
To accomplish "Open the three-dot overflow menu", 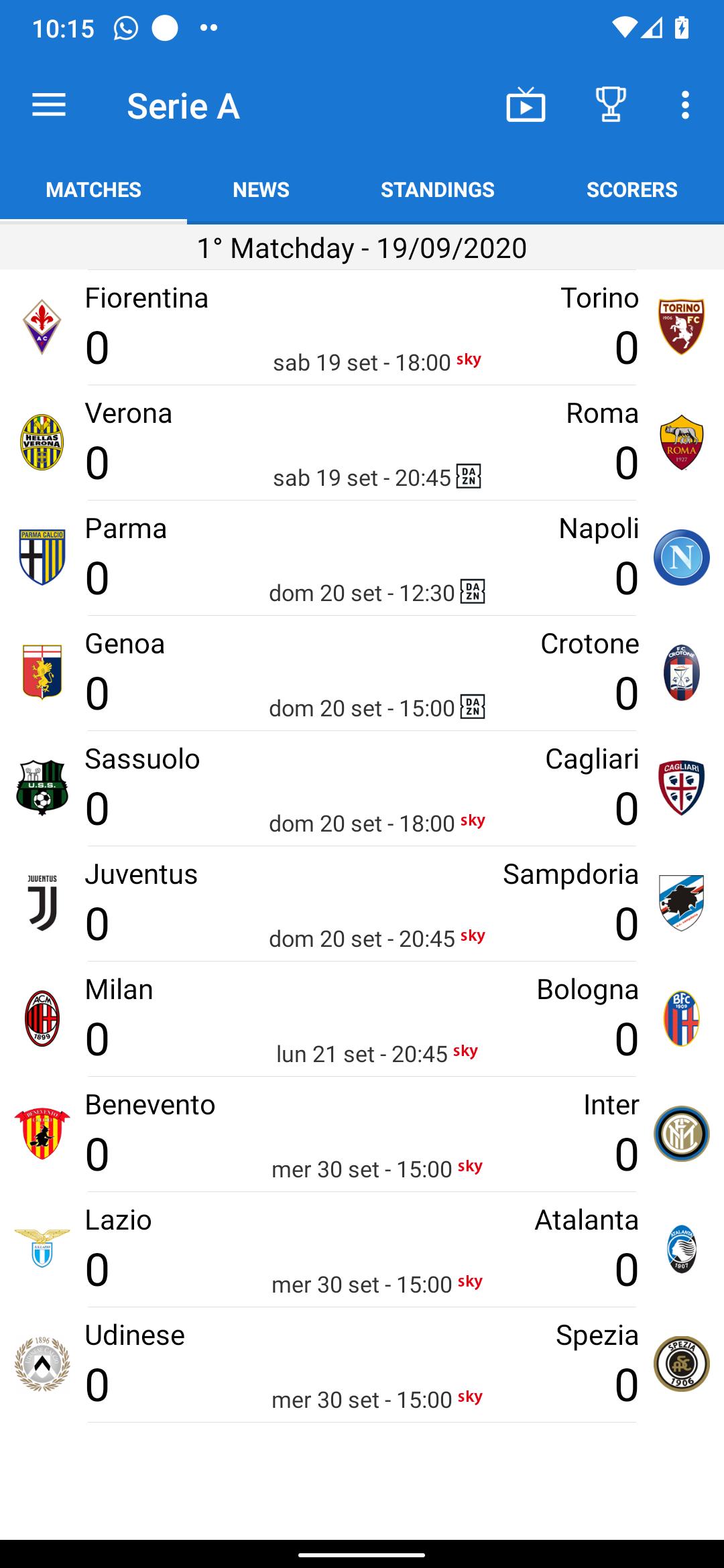I will (x=684, y=106).
